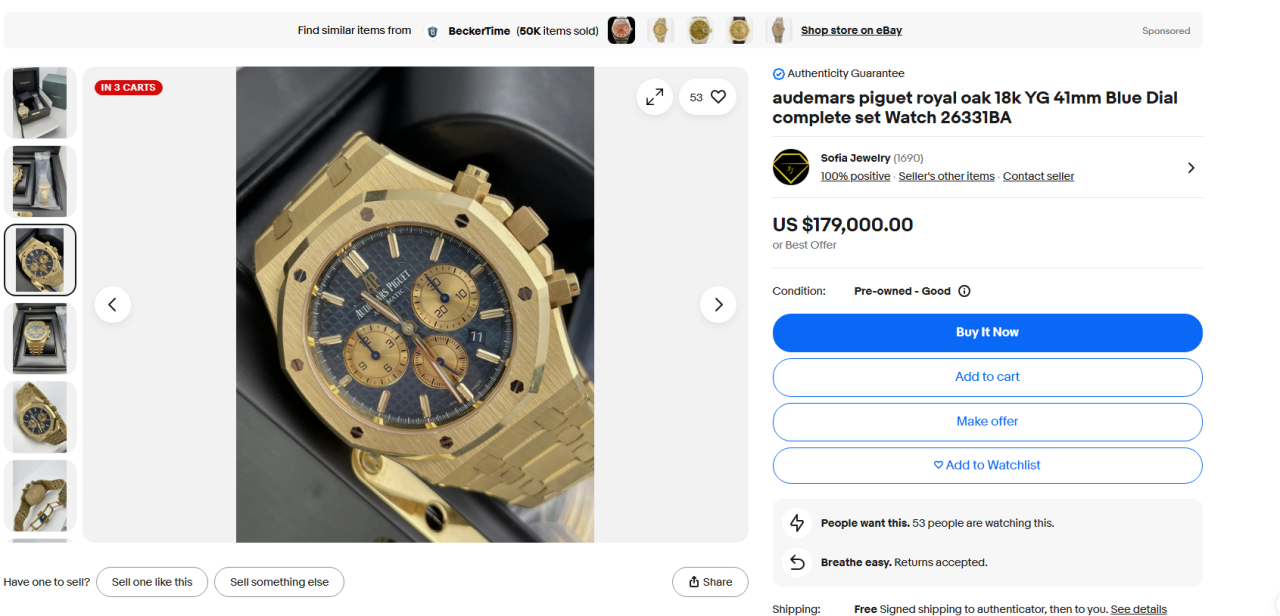The width and height of the screenshot is (1280, 616).
Task: Open seller details chevron arrow
Action: 1190,167
